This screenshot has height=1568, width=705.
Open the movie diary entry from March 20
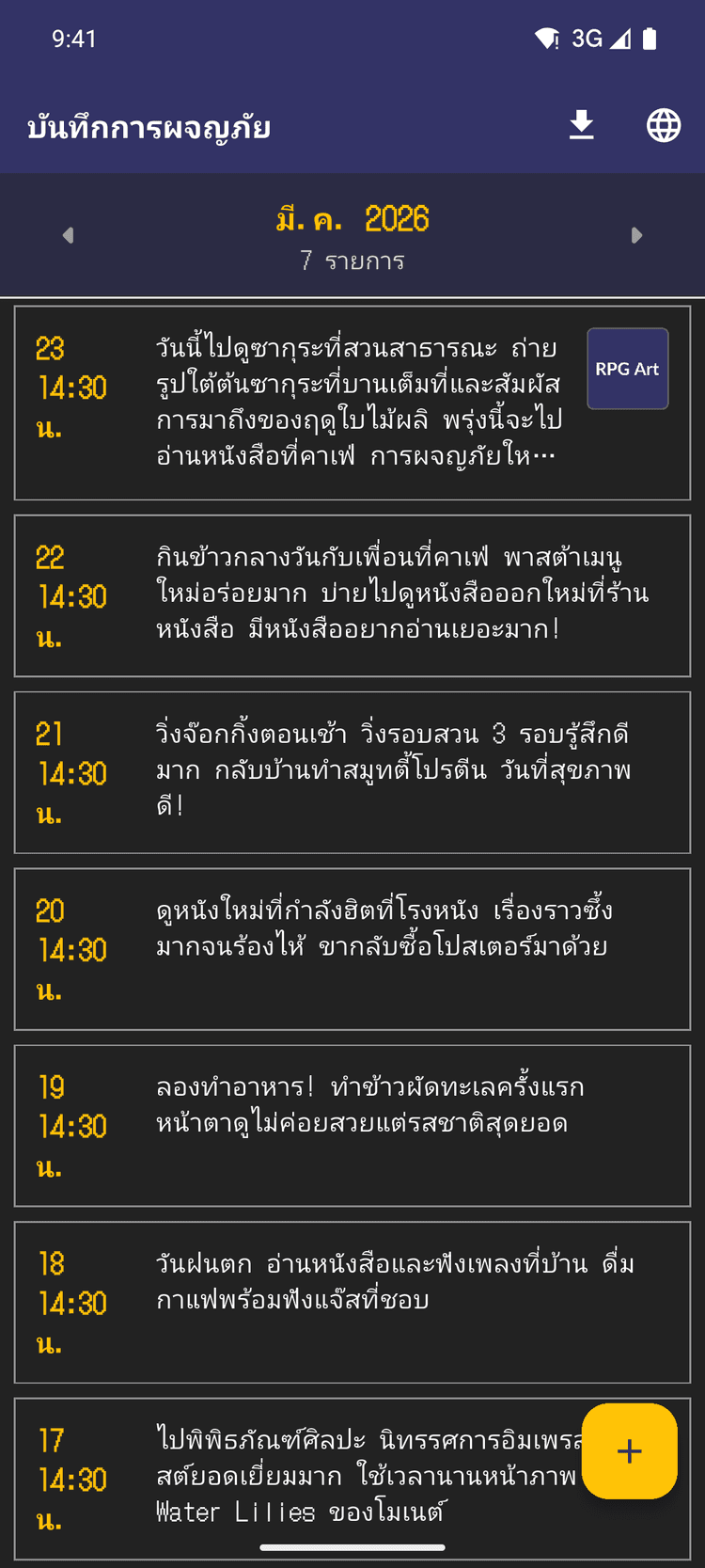352,948
